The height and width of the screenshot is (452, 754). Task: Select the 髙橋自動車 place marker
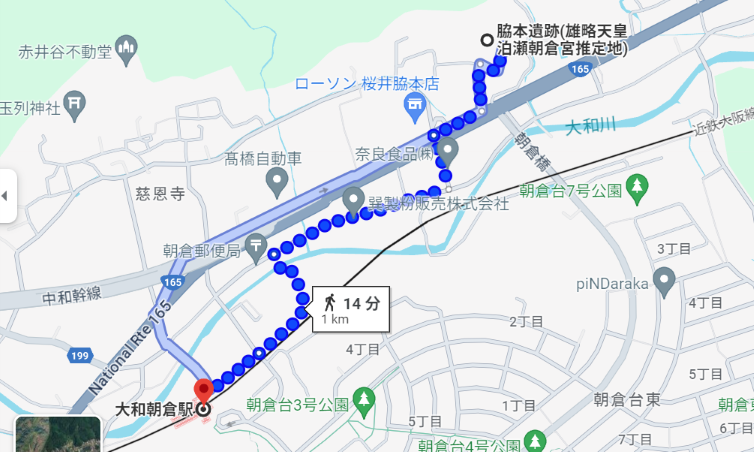coord(277,181)
